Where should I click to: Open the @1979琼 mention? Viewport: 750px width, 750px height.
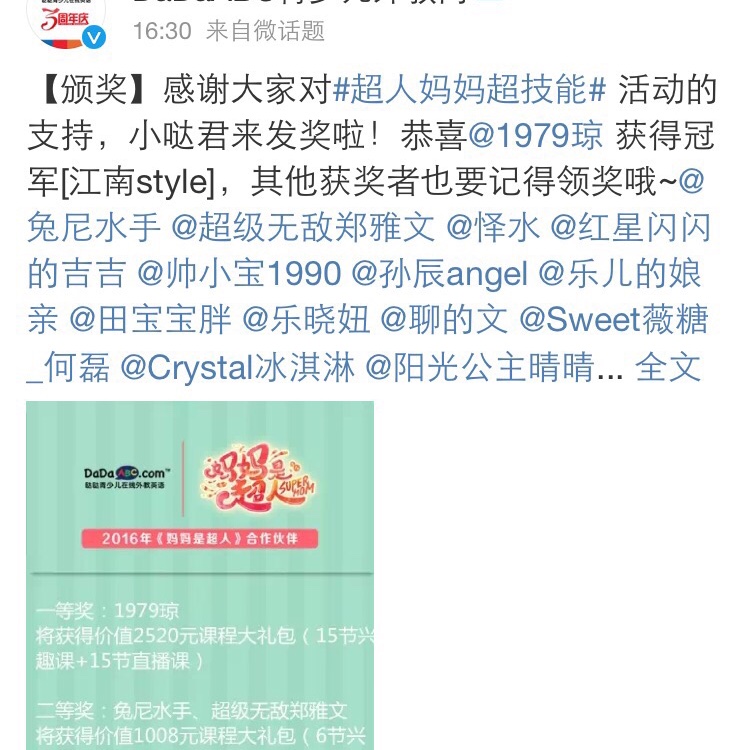click(536, 136)
